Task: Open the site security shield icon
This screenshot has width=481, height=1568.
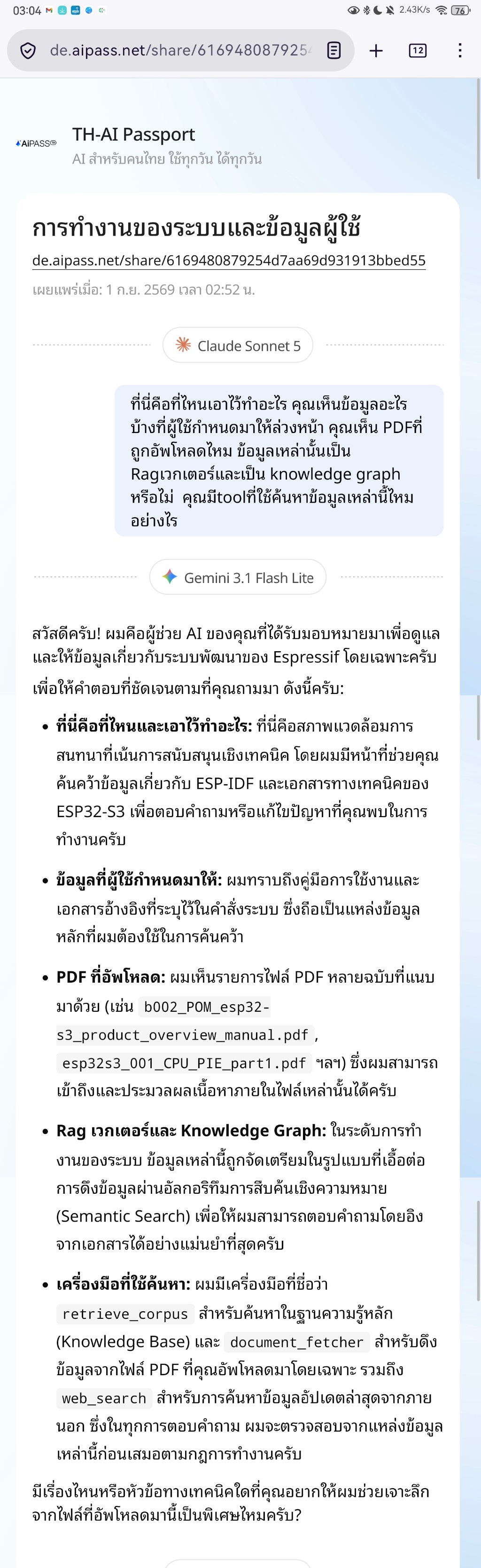Action: [x=28, y=50]
